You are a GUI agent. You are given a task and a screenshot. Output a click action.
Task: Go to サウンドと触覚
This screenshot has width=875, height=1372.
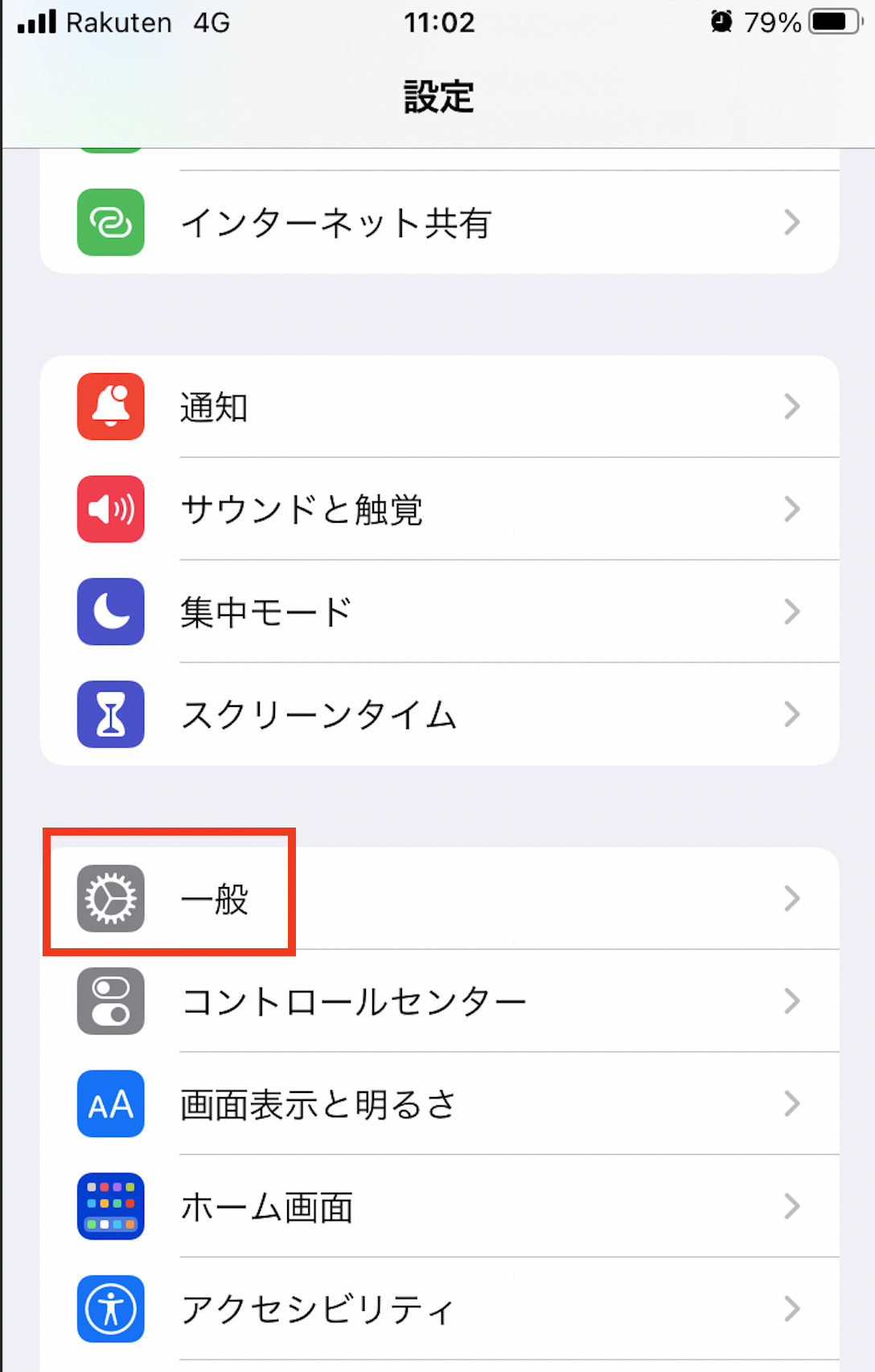pyautogui.click(x=438, y=509)
